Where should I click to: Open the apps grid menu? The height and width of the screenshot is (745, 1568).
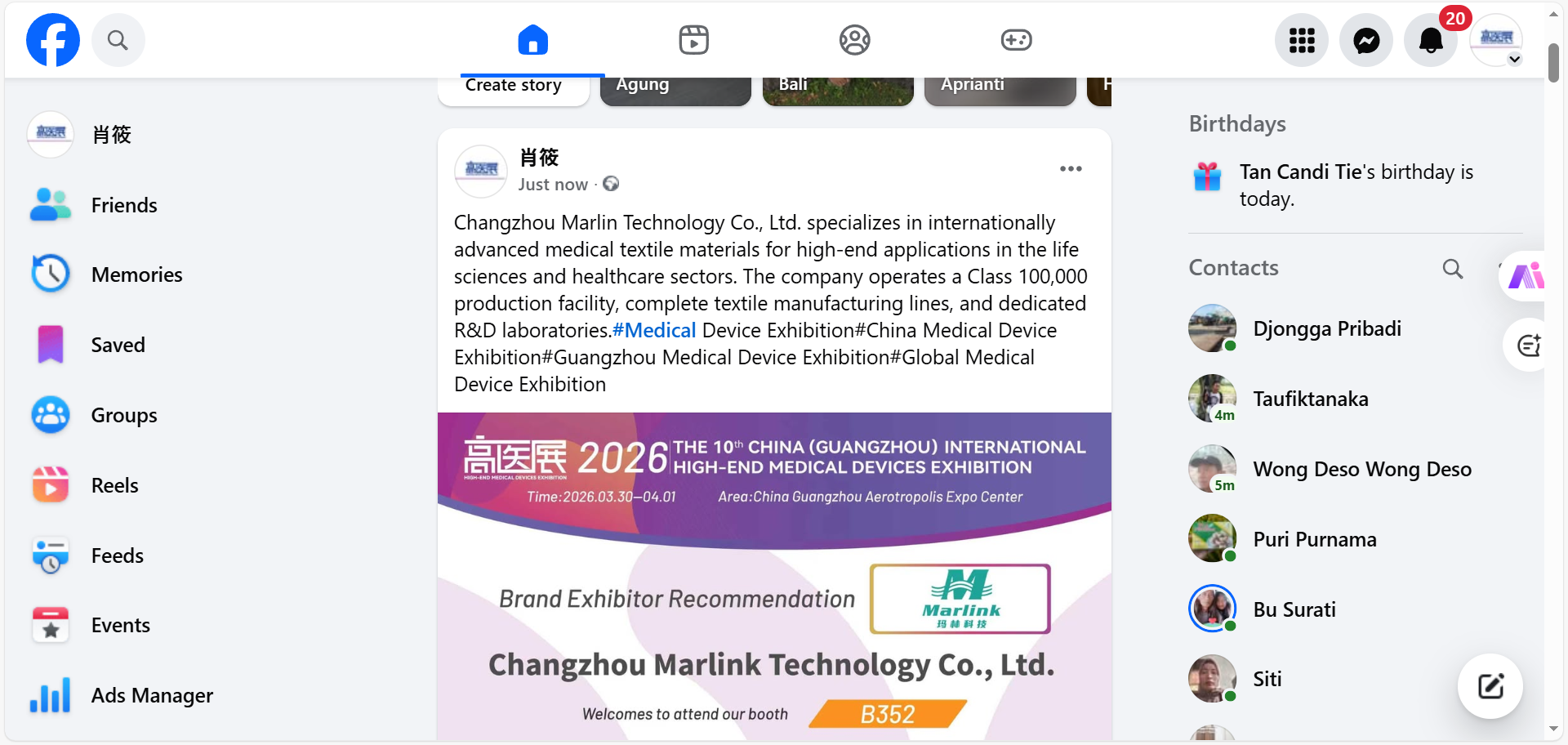1302,40
